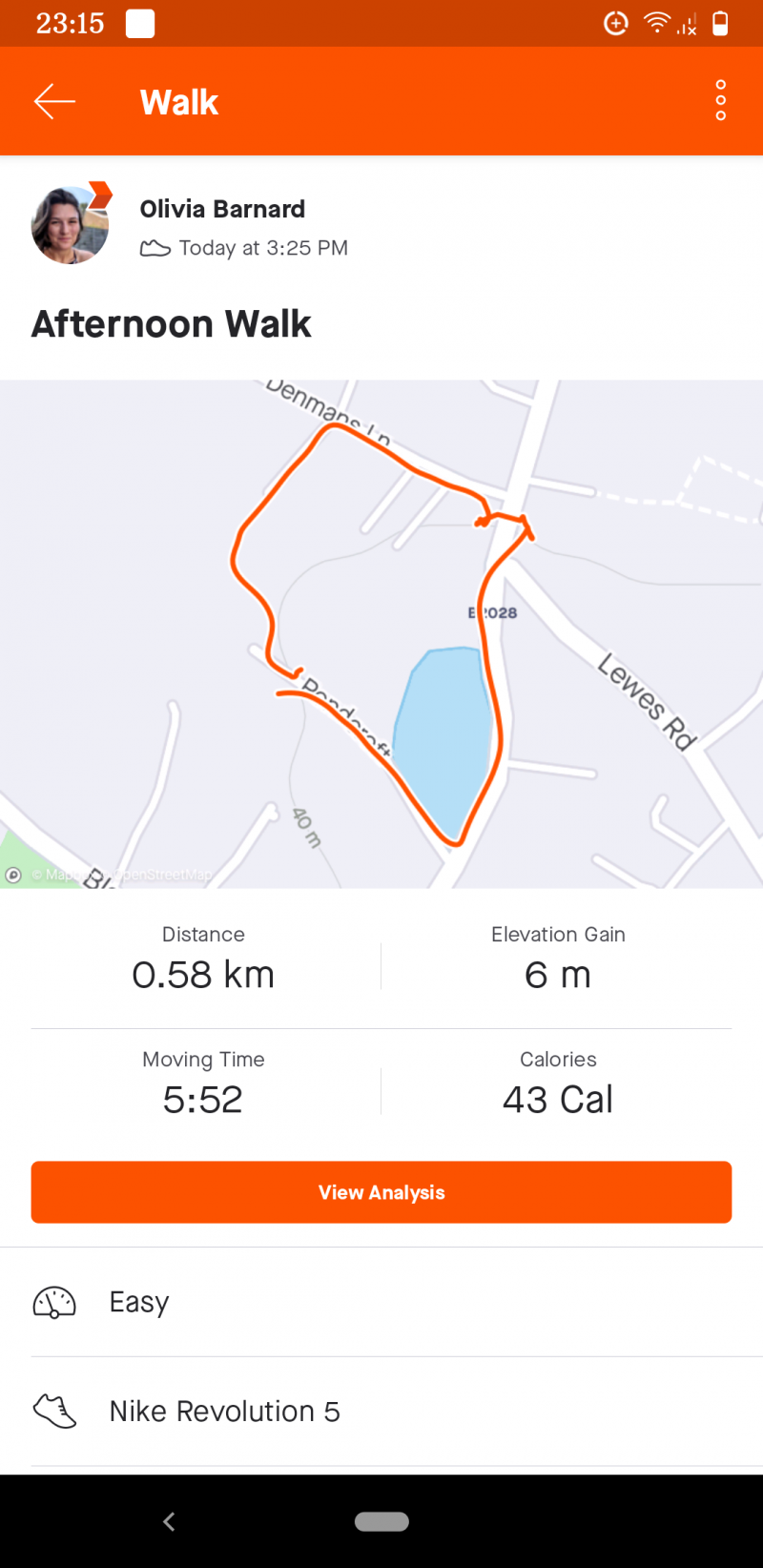Screen dimensions: 763x1568
Task: Open Olivia Barnard's profile picture
Action: pyautogui.click(x=70, y=225)
